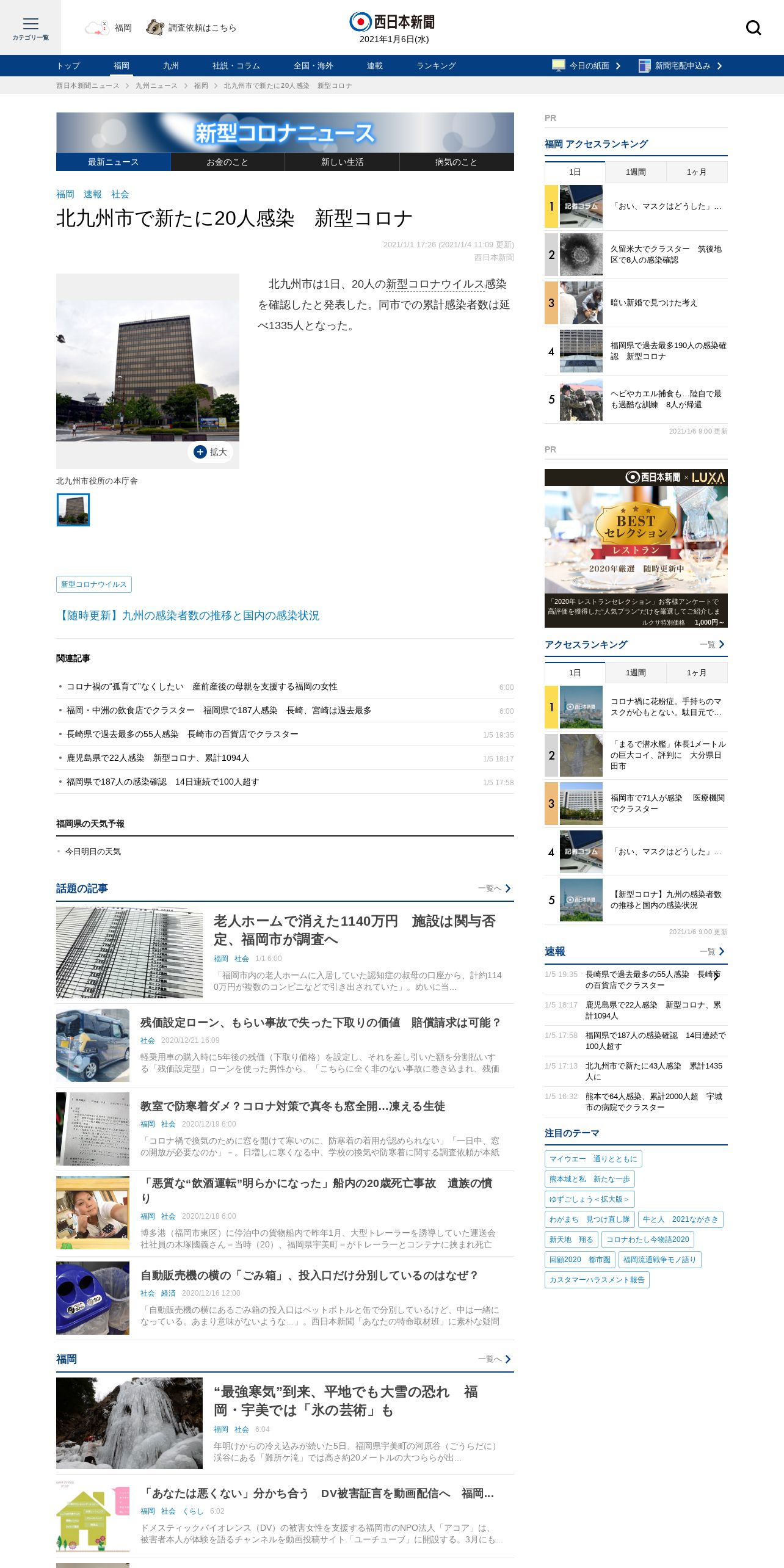The image size is (784, 1568).
Task: Open the カテゴリ一覧 hamburger menu
Action: (x=31, y=27)
